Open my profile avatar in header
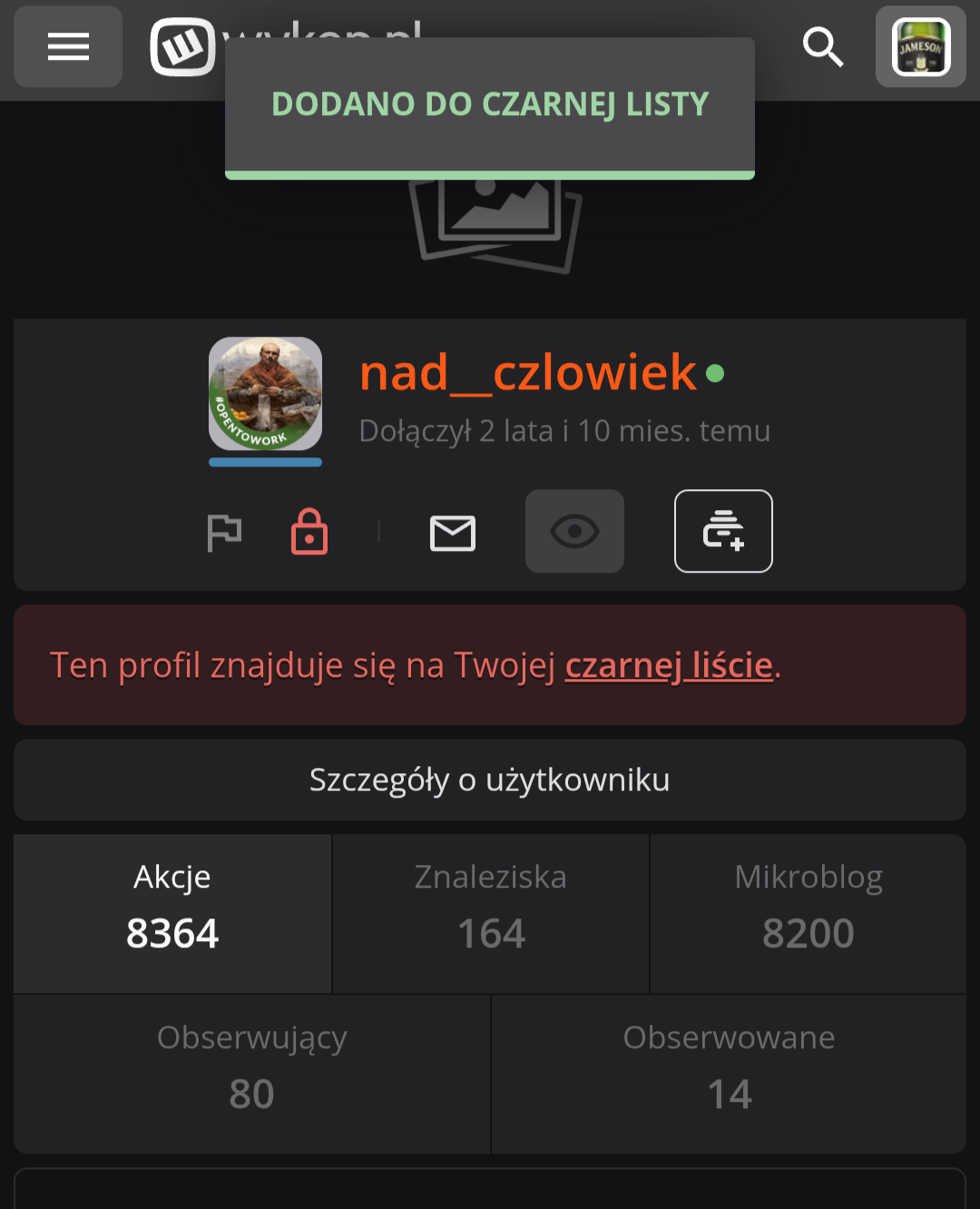Viewport: 980px width, 1209px height. (920, 47)
